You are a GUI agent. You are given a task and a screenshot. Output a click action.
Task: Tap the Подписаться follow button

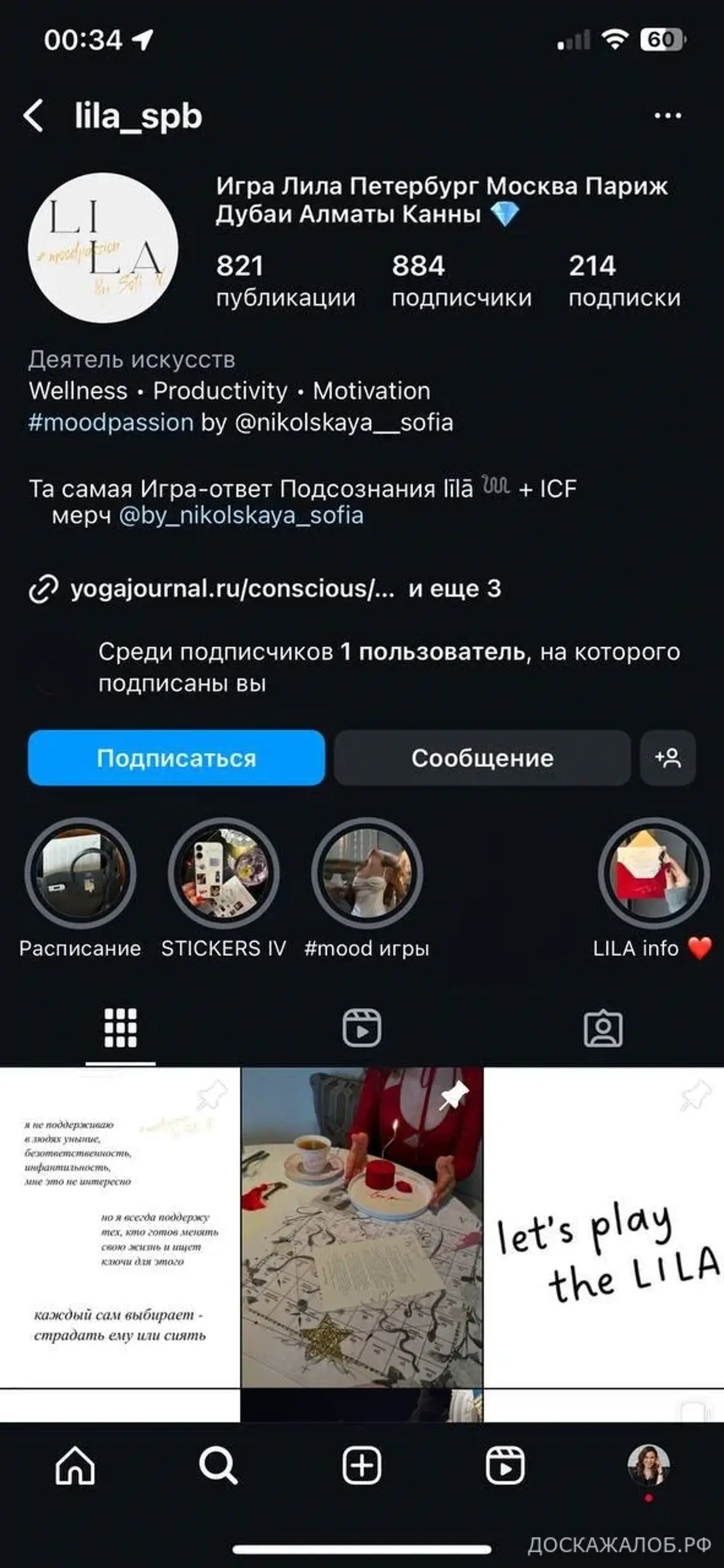(x=176, y=758)
